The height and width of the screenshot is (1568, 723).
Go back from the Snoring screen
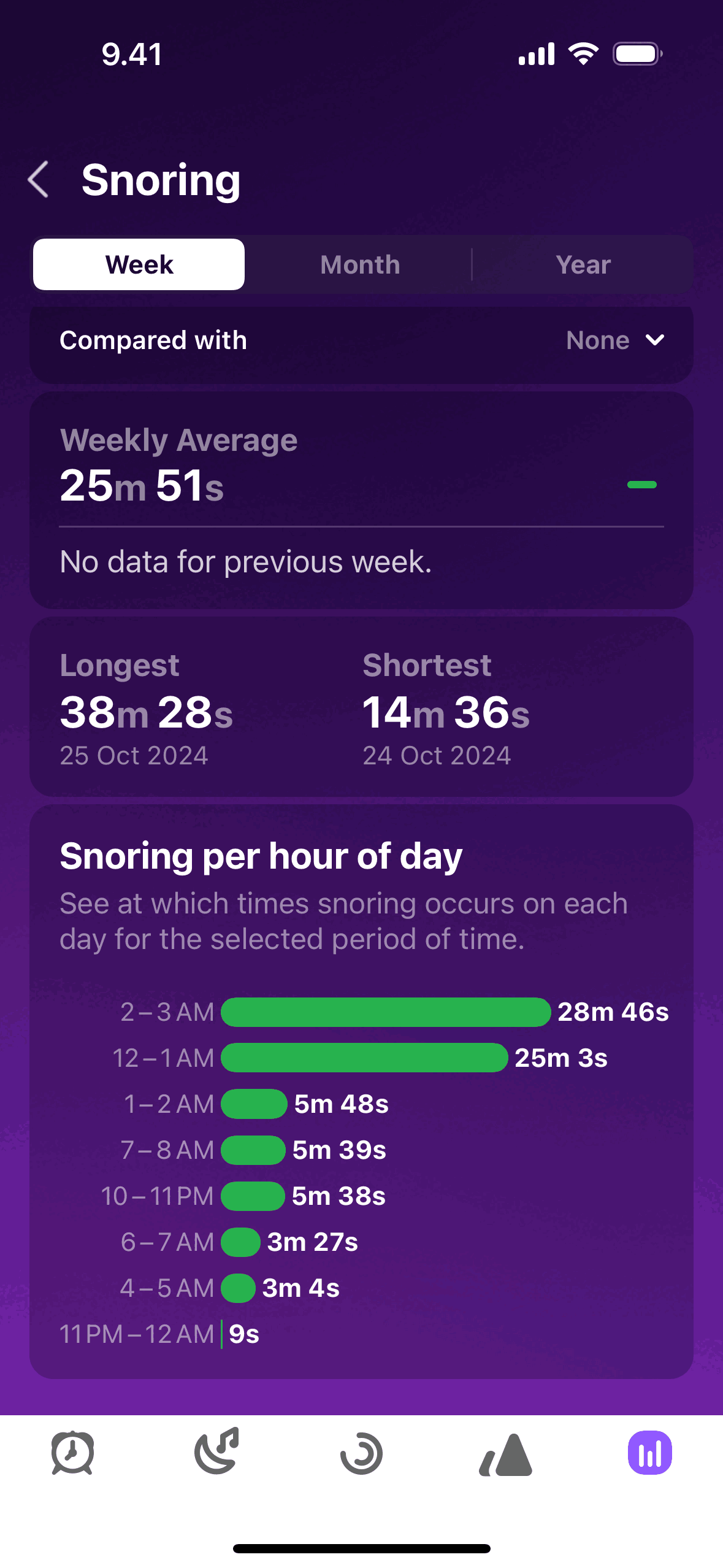pos(38,180)
